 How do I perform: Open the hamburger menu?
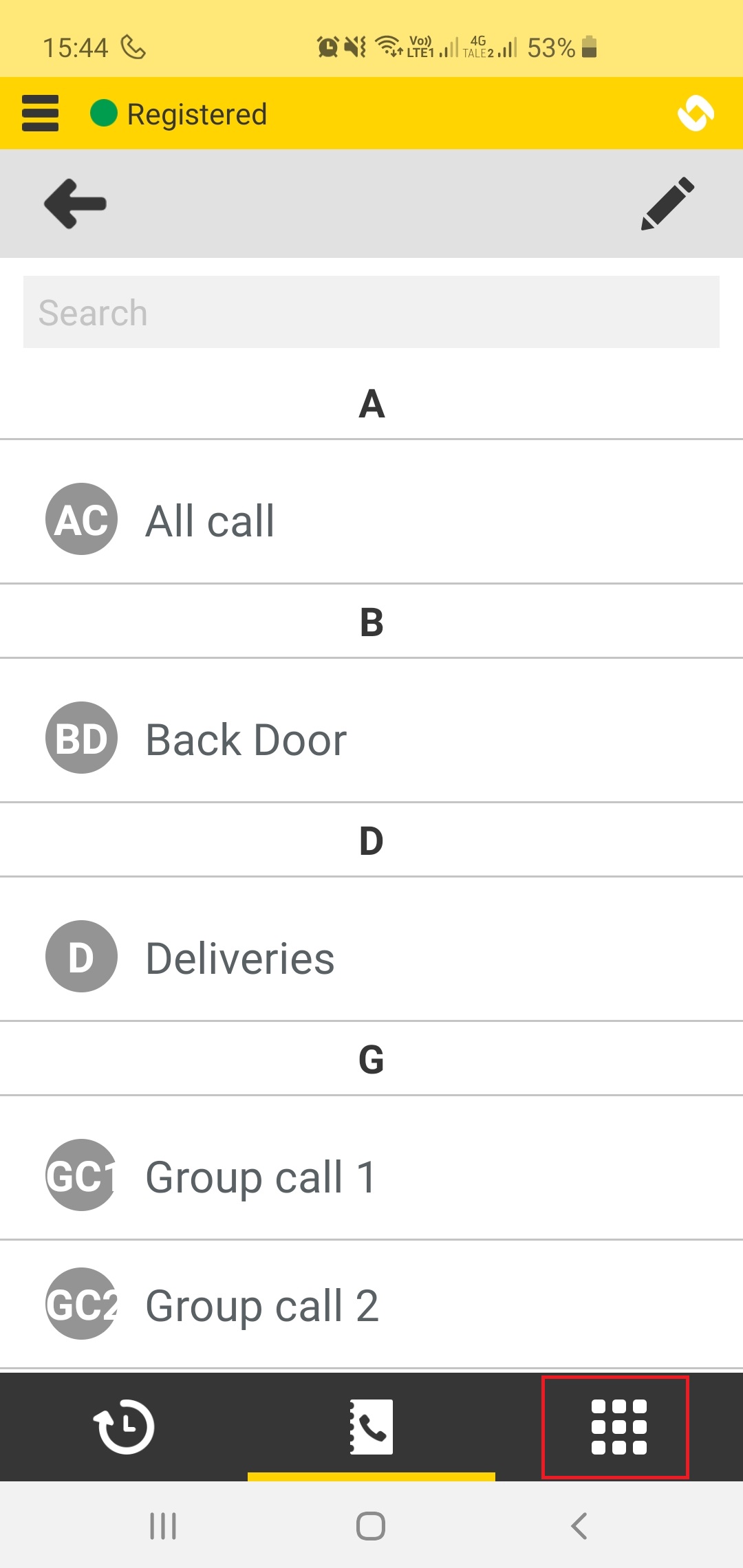(x=40, y=113)
